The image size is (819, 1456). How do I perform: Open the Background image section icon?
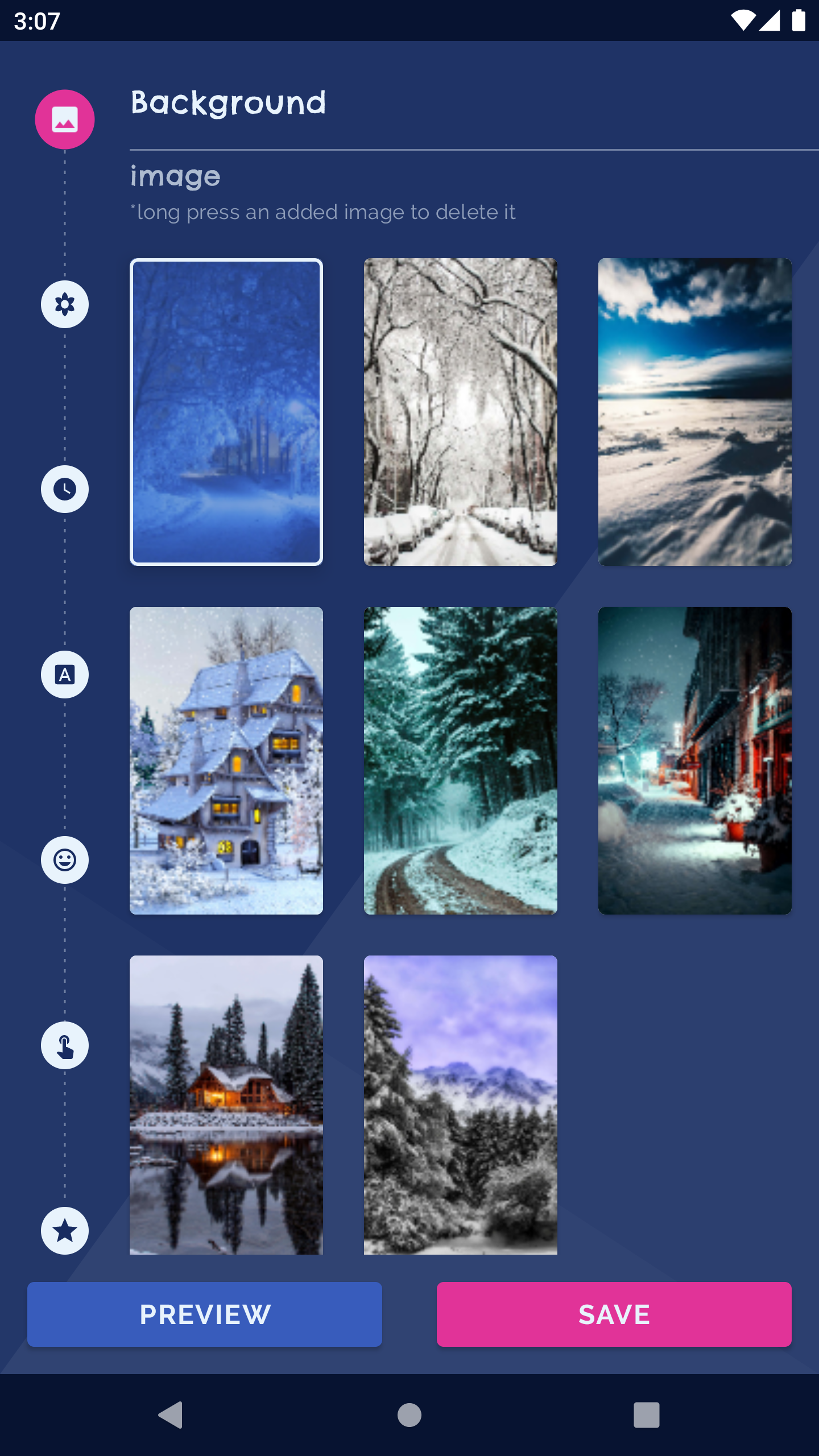coord(65,119)
